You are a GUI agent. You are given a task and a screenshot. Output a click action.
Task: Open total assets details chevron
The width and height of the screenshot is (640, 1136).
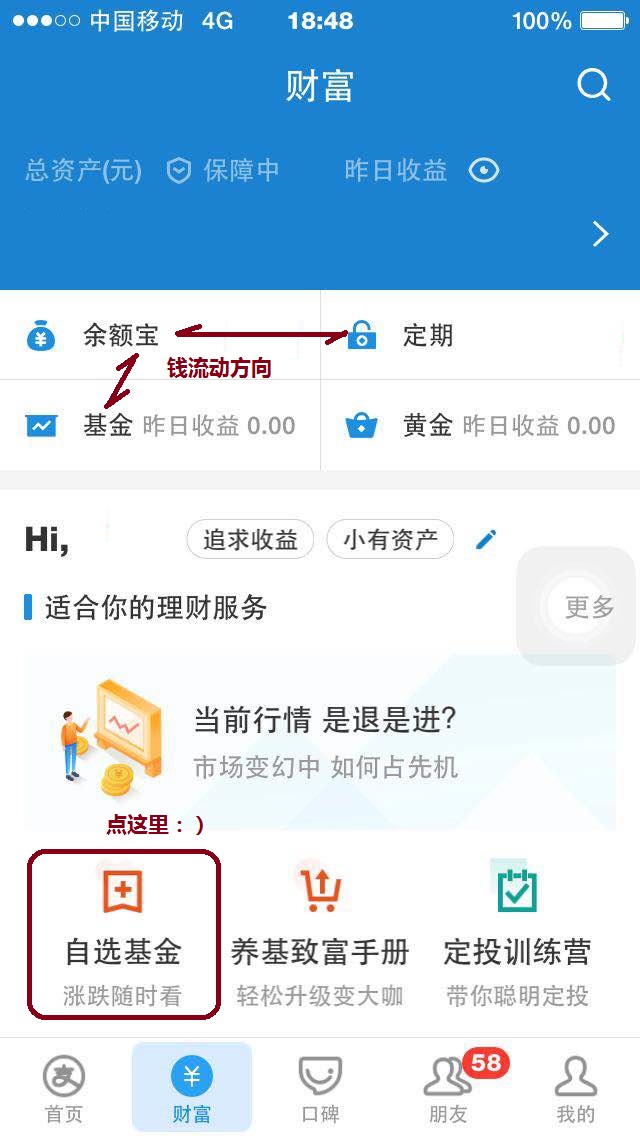(600, 234)
